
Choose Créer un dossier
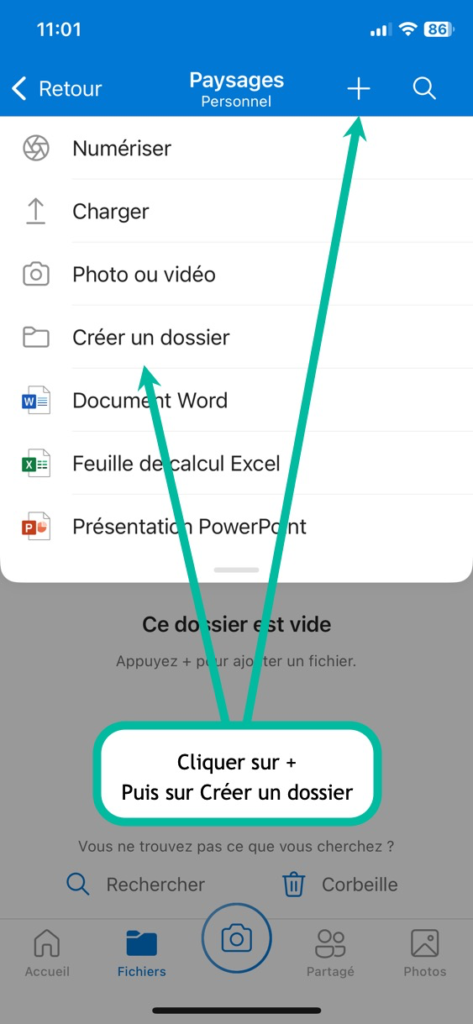(x=236, y=337)
